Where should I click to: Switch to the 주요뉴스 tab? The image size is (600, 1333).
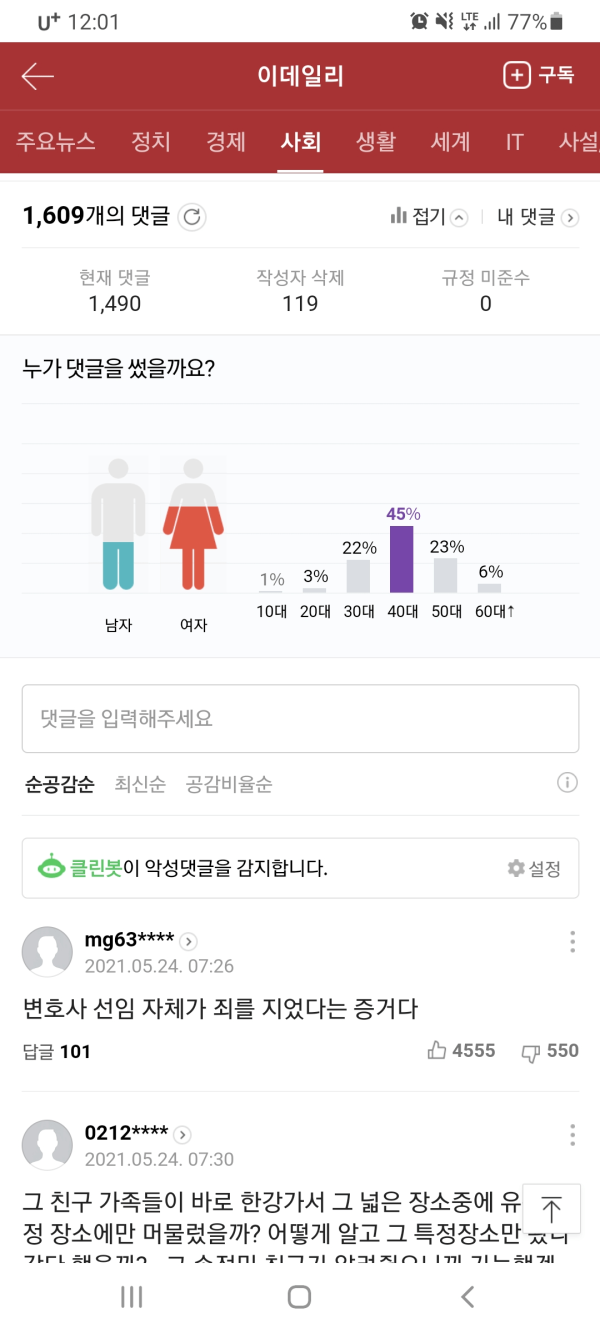point(55,141)
